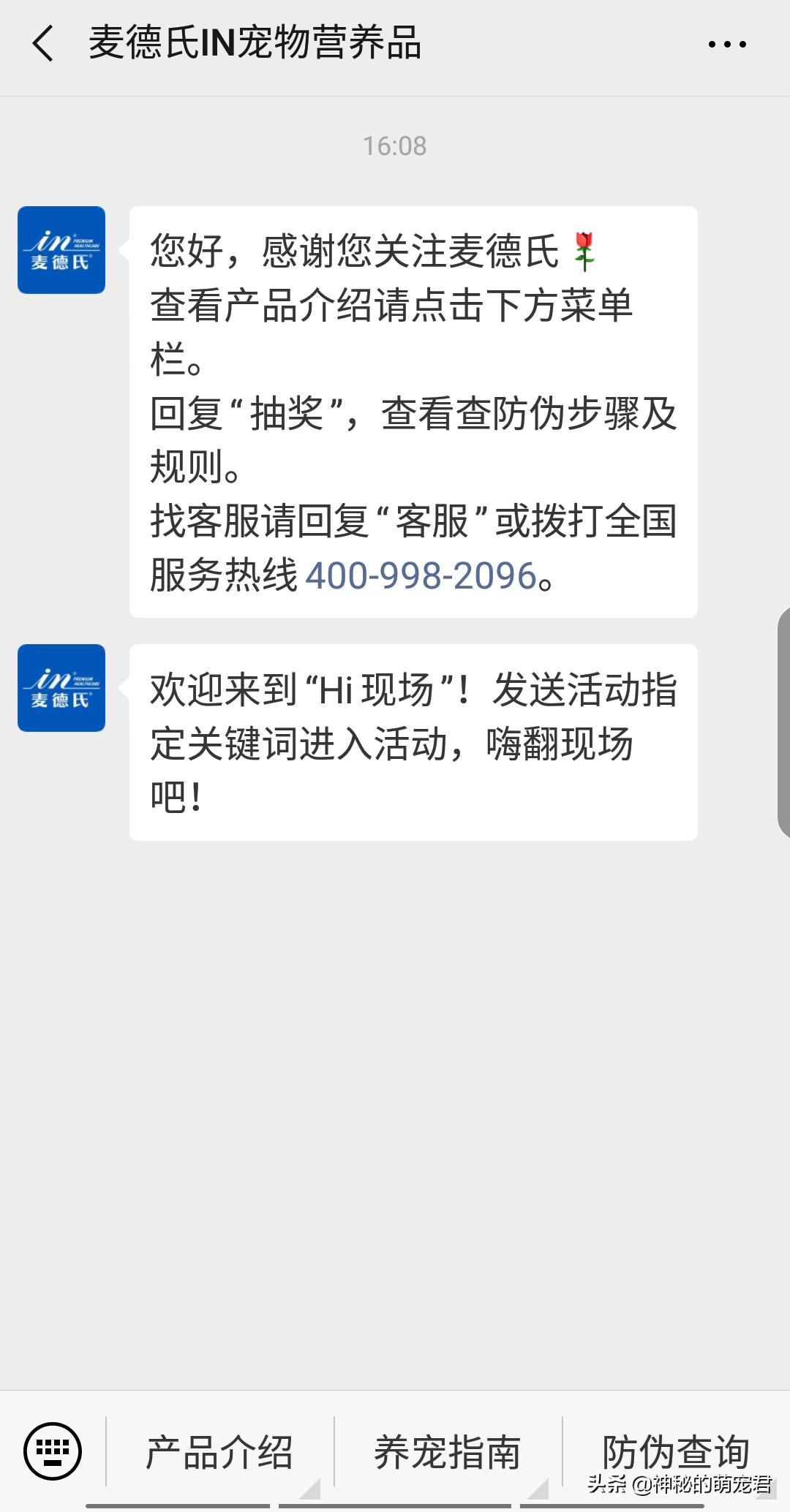Tap the 麦德氏 avatar on second message
790x1512 pixels.
(61, 688)
